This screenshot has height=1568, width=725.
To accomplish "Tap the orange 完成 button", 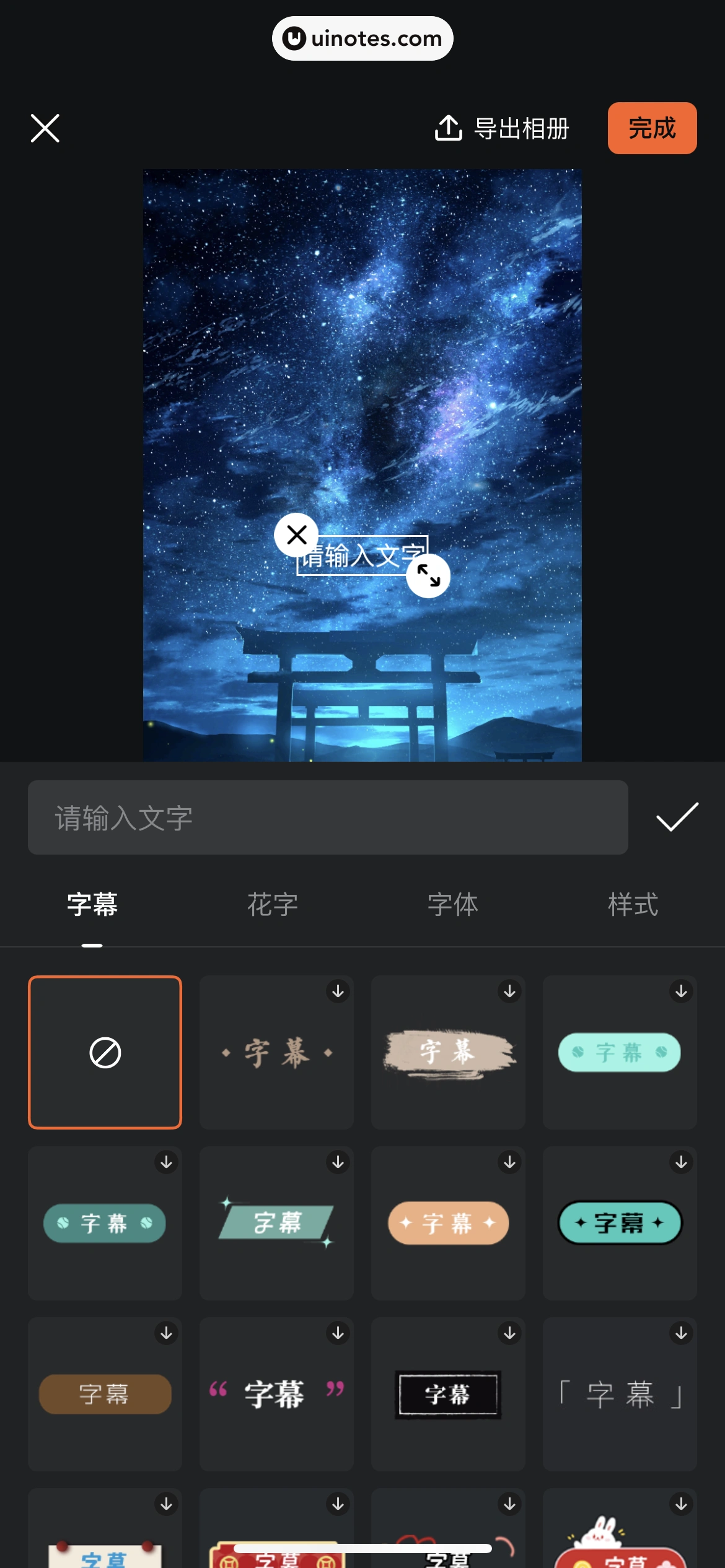I will tap(652, 128).
